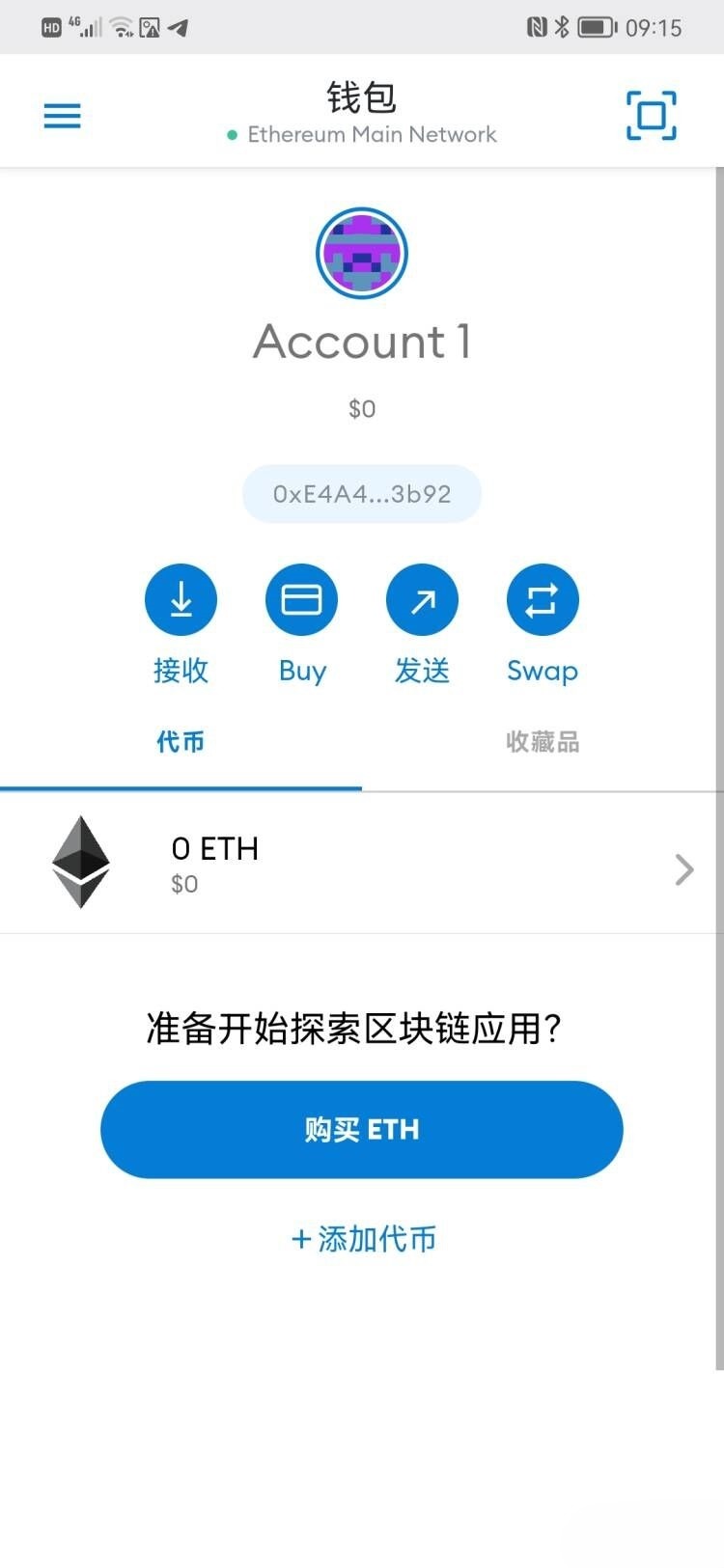The width and height of the screenshot is (724, 1568).
Task: Tap the Account 1 name text
Action: 362,342
